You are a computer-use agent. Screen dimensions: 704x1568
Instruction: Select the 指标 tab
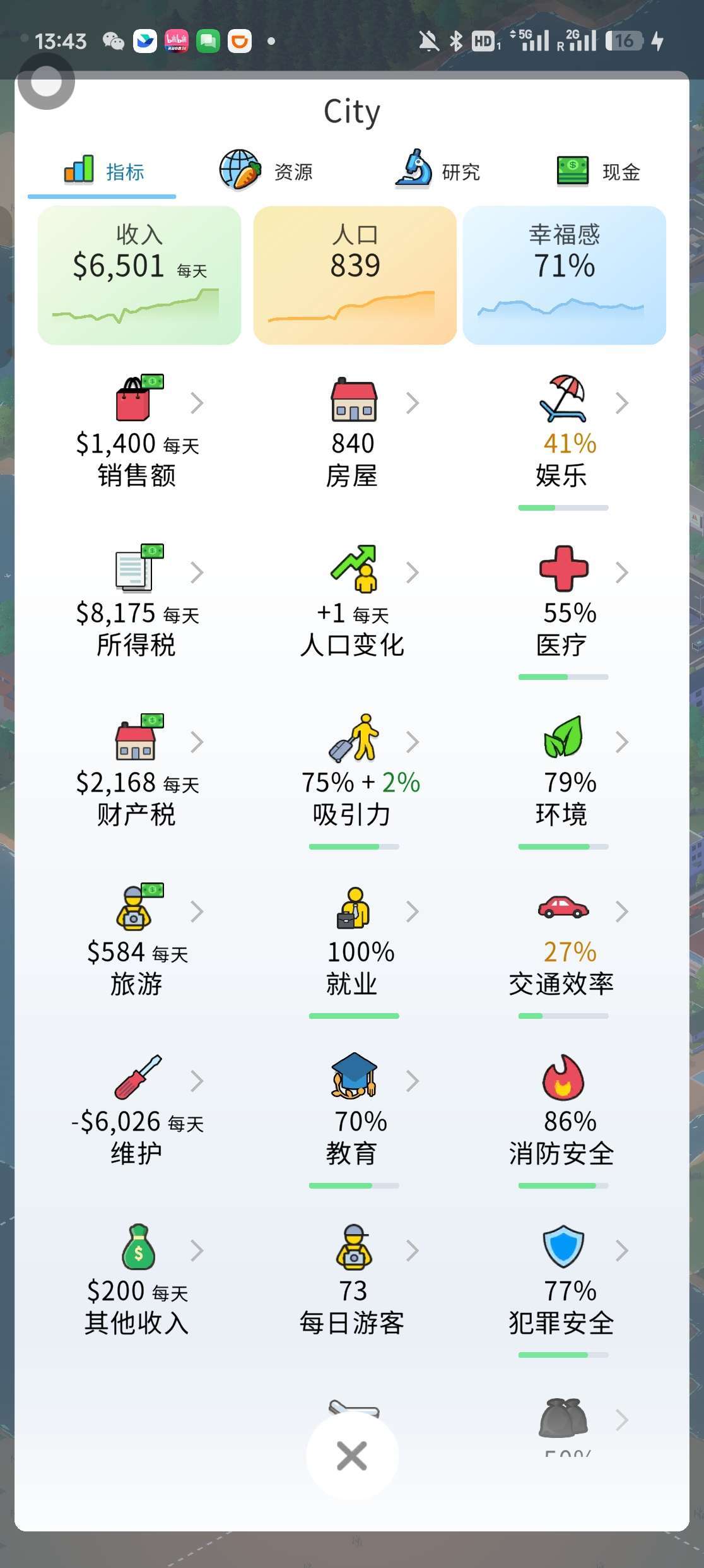pyautogui.click(x=104, y=170)
